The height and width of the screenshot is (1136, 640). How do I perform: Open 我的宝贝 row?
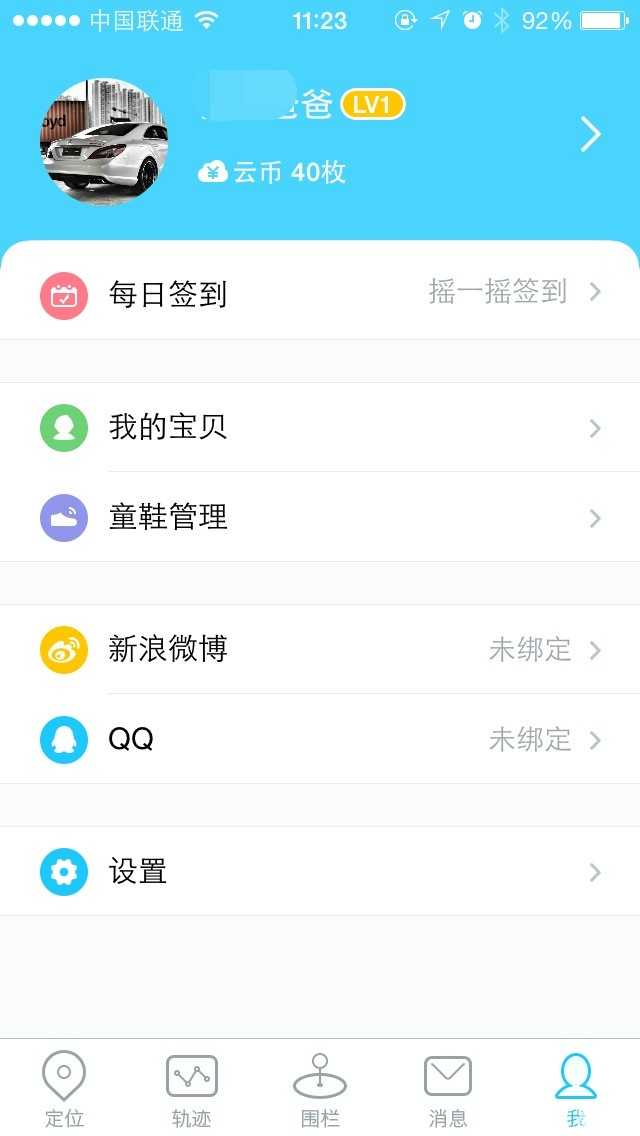(x=320, y=427)
